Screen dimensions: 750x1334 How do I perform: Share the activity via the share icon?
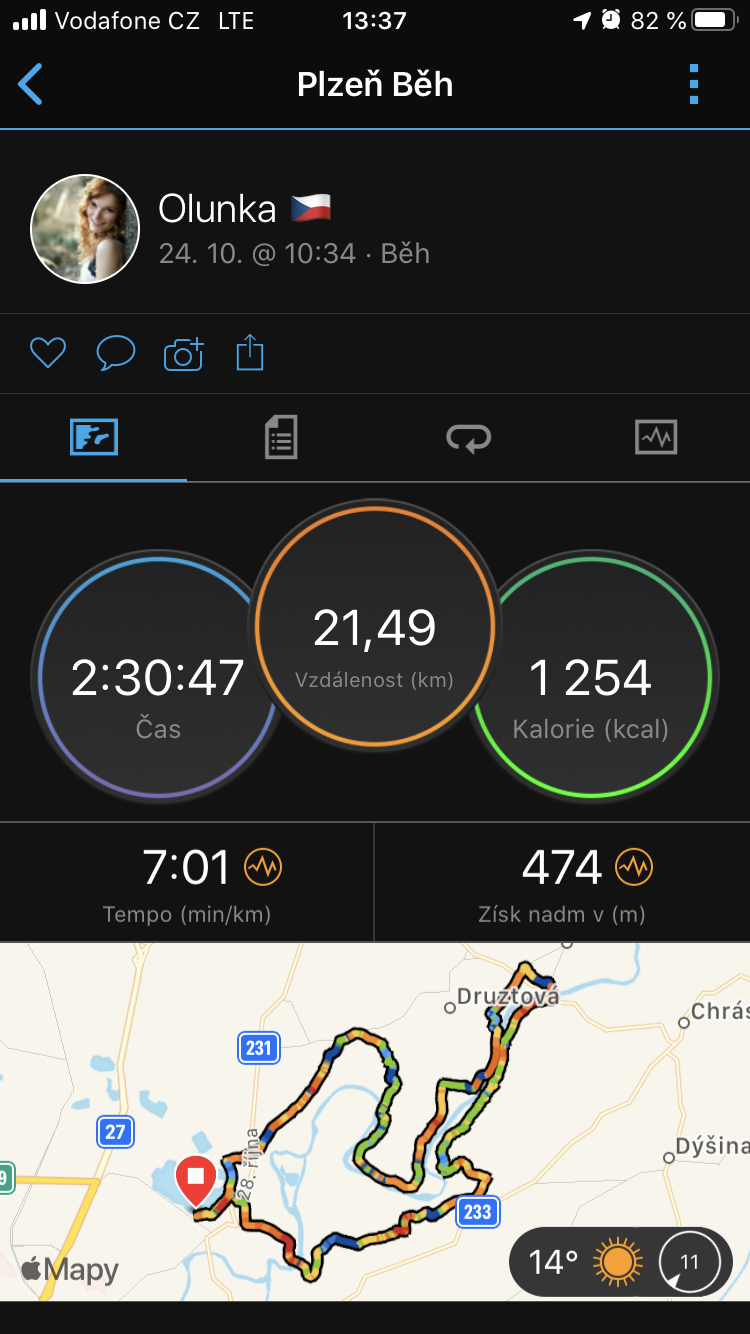point(250,353)
